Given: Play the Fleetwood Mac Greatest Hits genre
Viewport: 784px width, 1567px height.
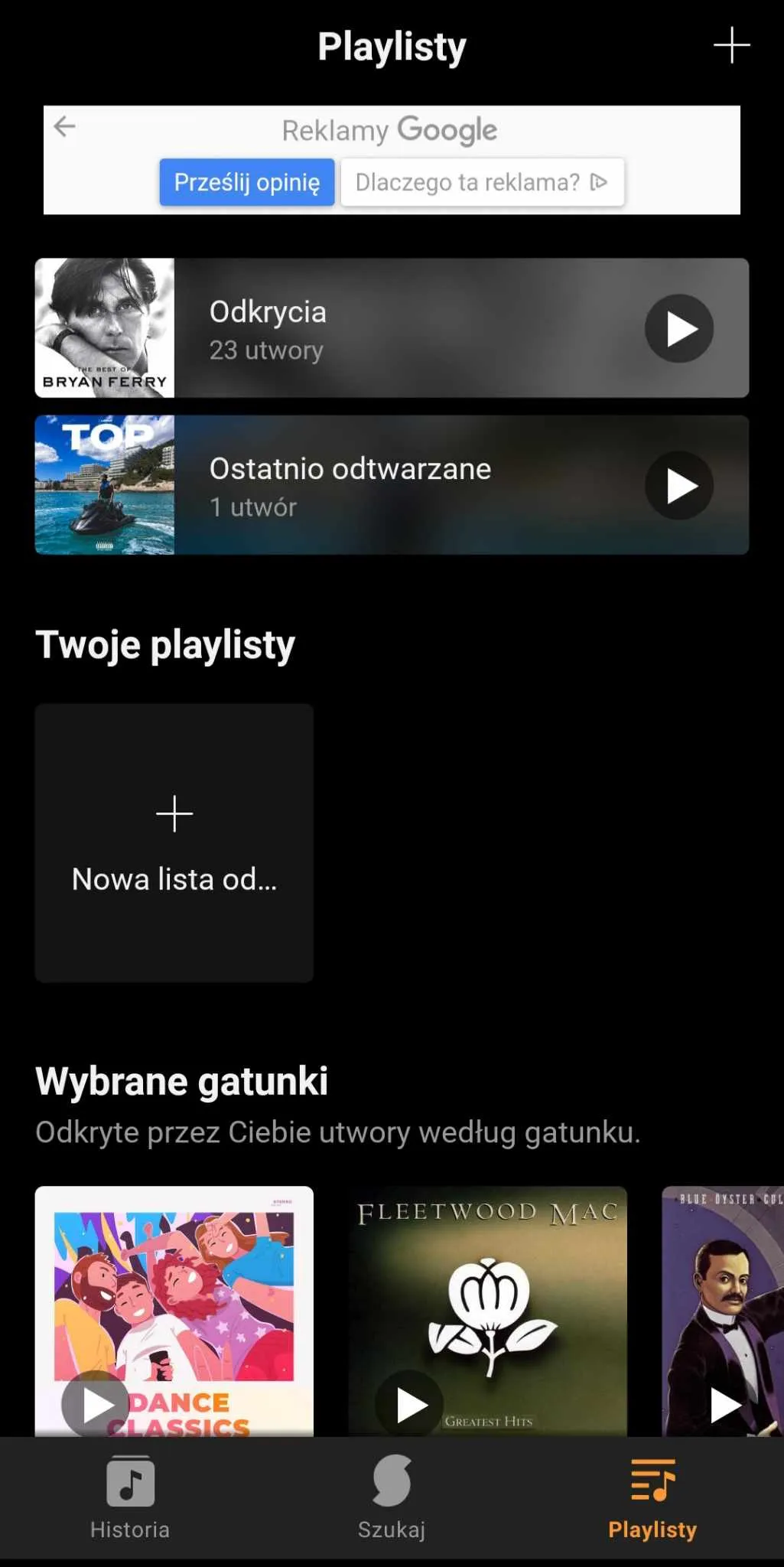Looking at the screenshot, I should pos(410,1404).
